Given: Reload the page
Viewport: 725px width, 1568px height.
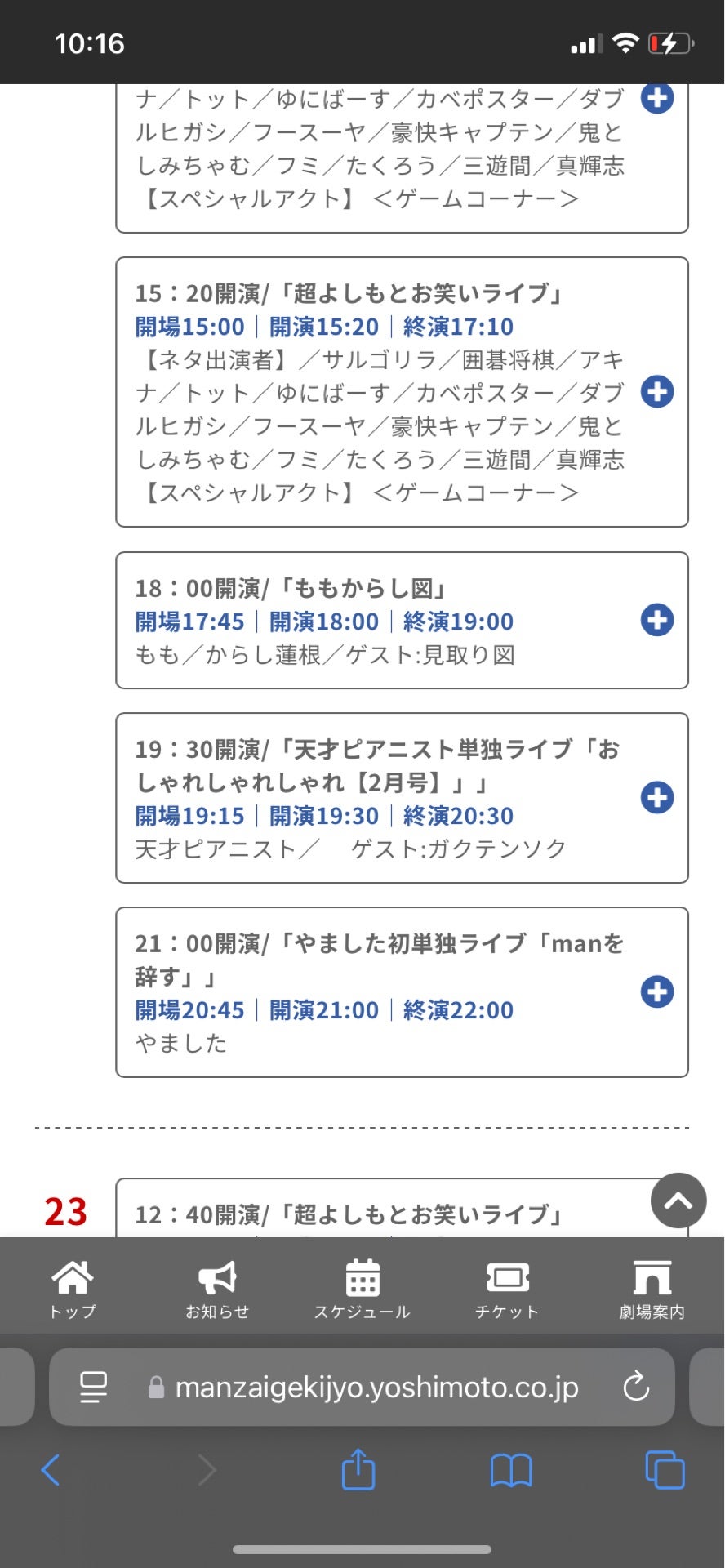Looking at the screenshot, I should tap(635, 1387).
